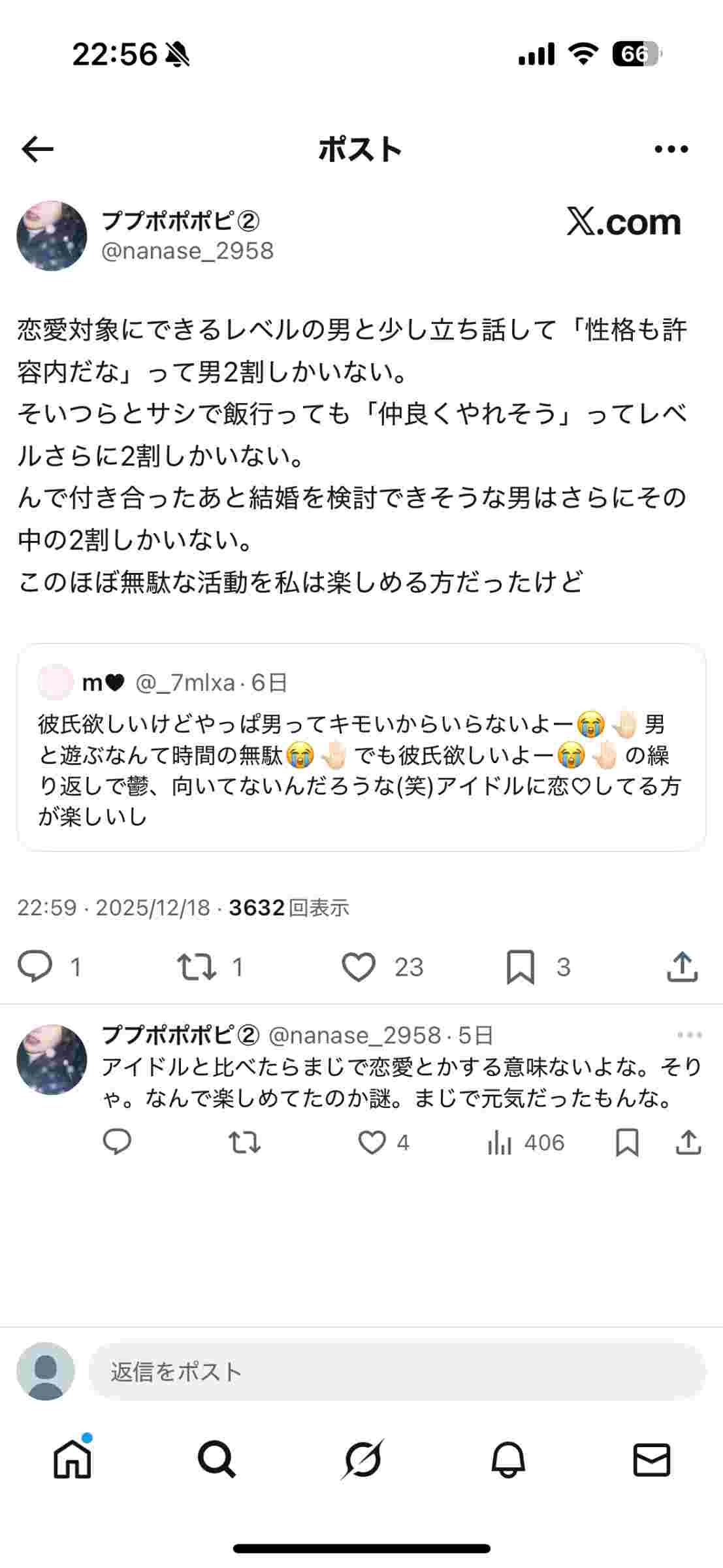Repost the main post
723x1568 pixels.
[197, 967]
